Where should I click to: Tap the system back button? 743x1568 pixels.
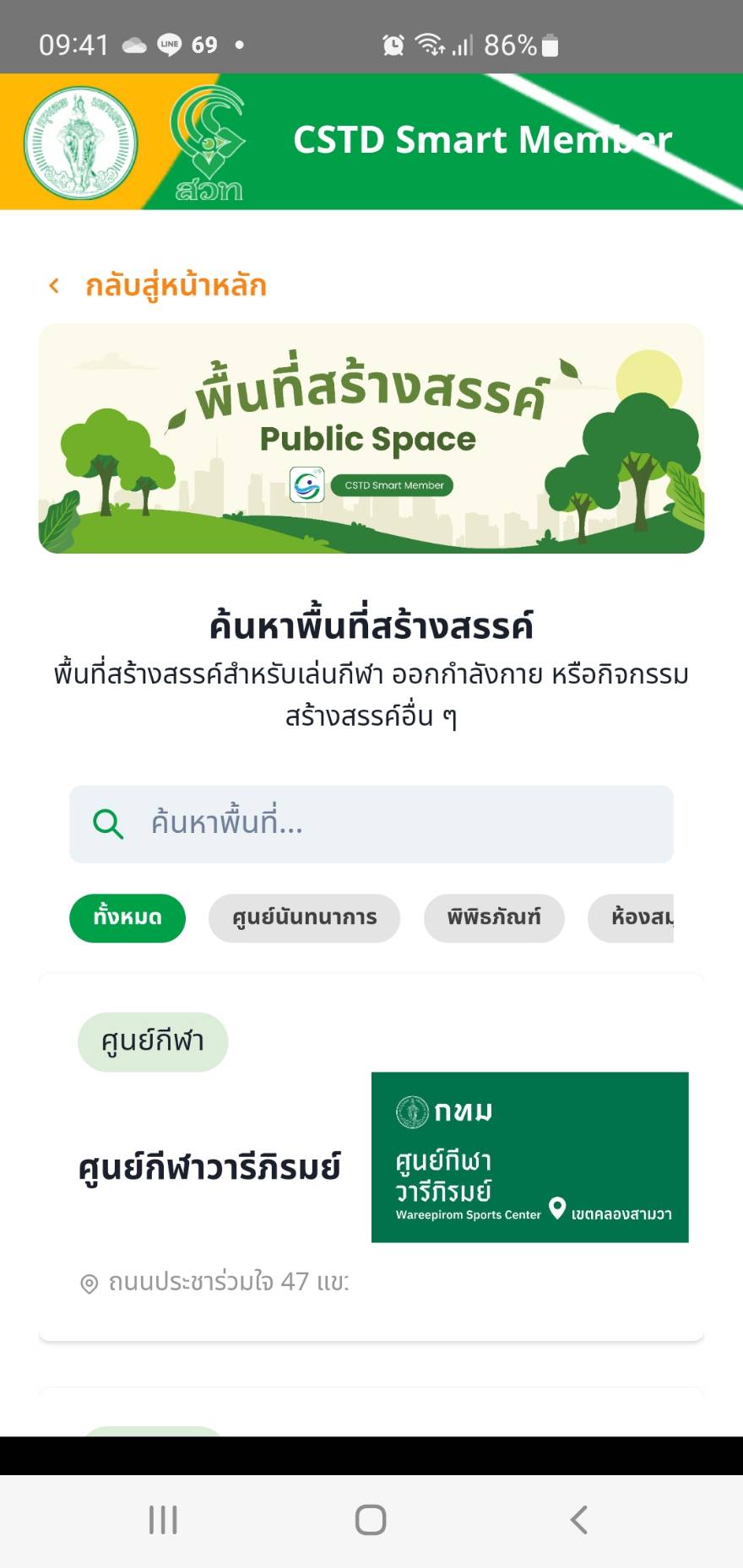(x=578, y=1520)
